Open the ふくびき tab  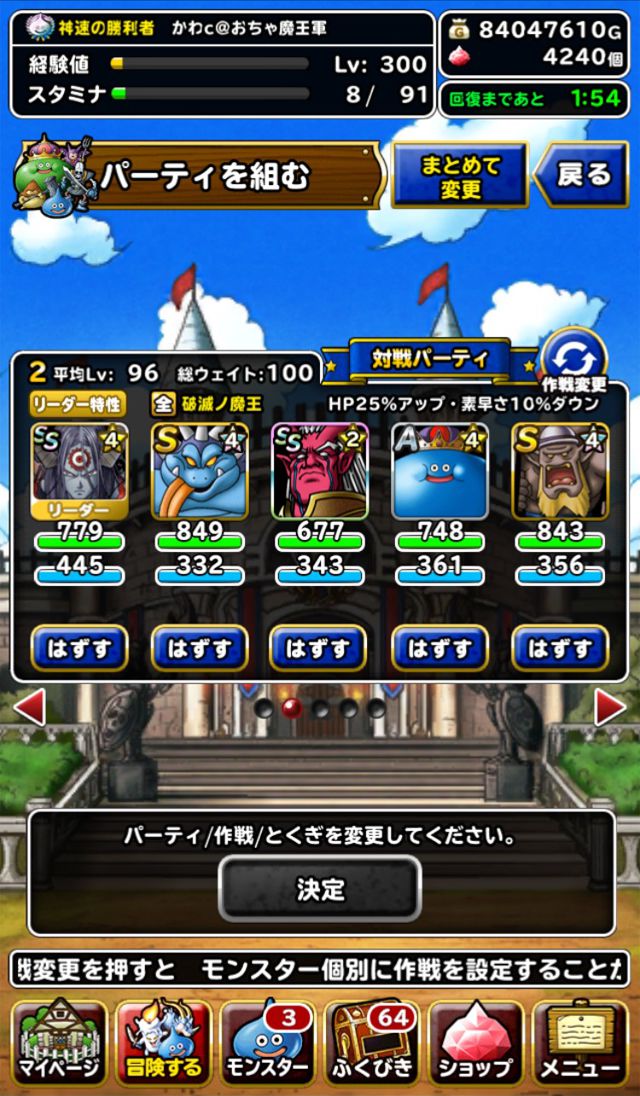(x=372, y=1041)
